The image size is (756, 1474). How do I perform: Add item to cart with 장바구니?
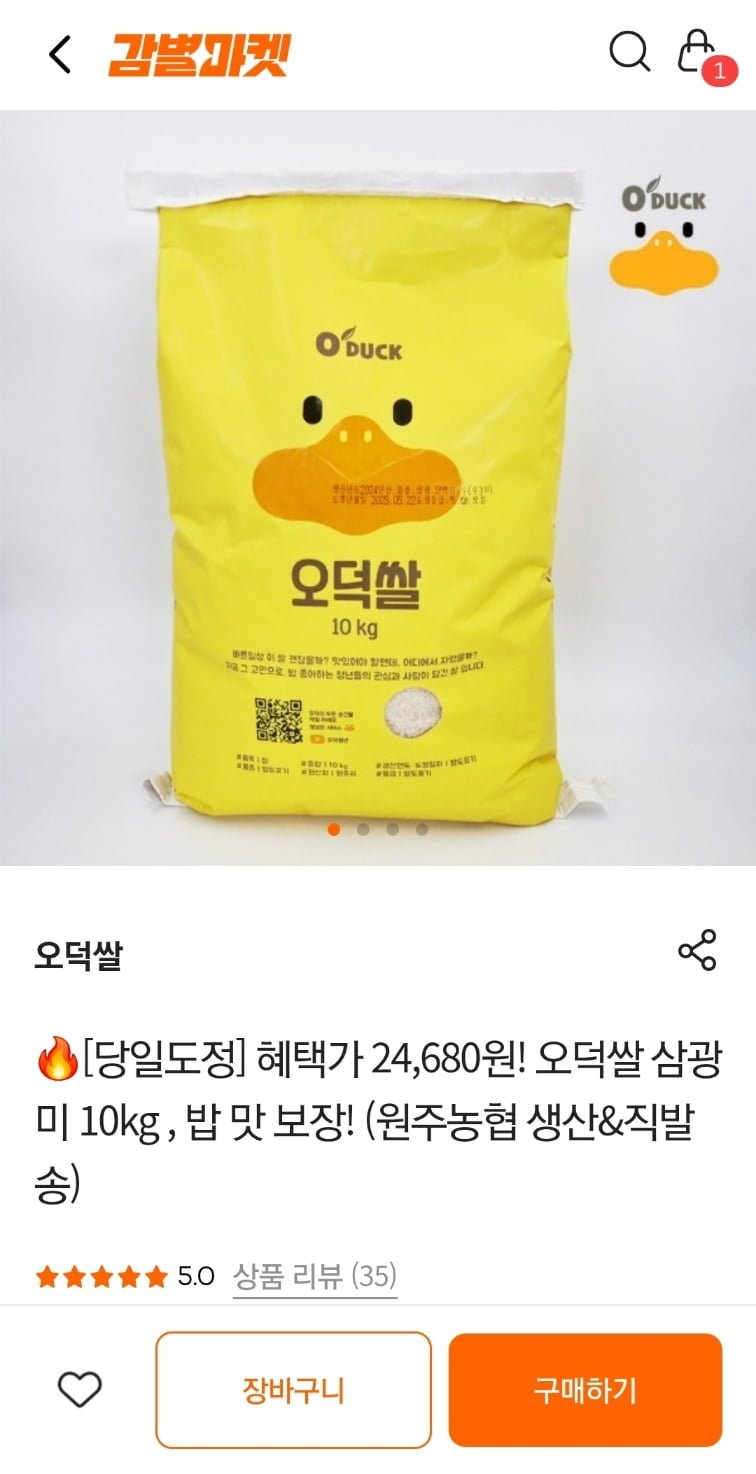(x=293, y=1390)
